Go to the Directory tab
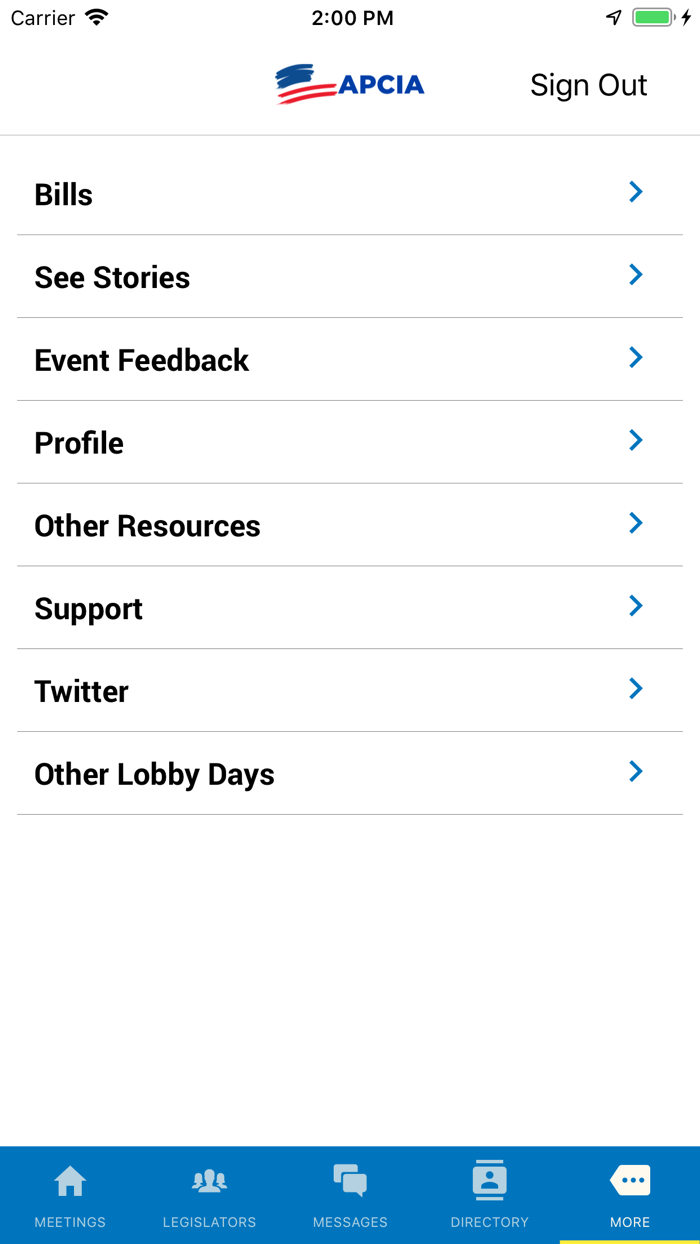Image resolution: width=700 pixels, height=1244 pixels. pyautogui.click(x=490, y=1194)
